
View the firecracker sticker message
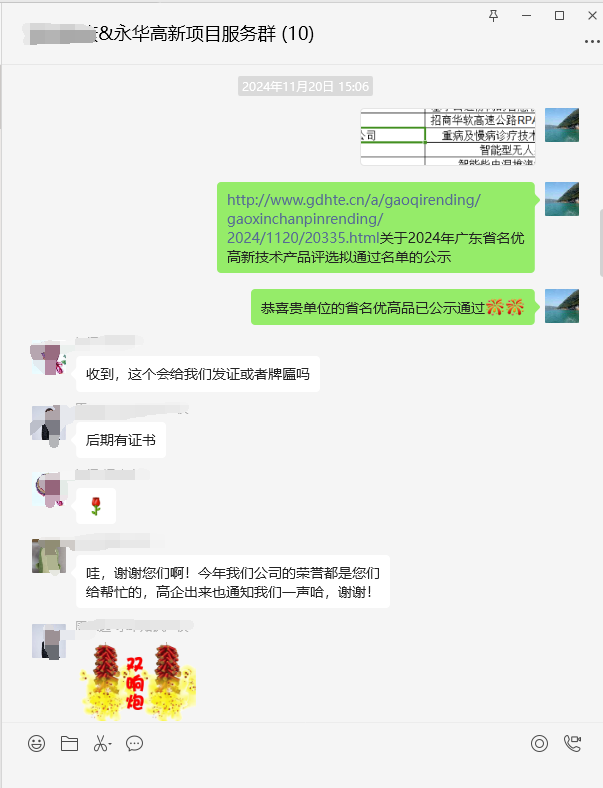tap(137, 682)
